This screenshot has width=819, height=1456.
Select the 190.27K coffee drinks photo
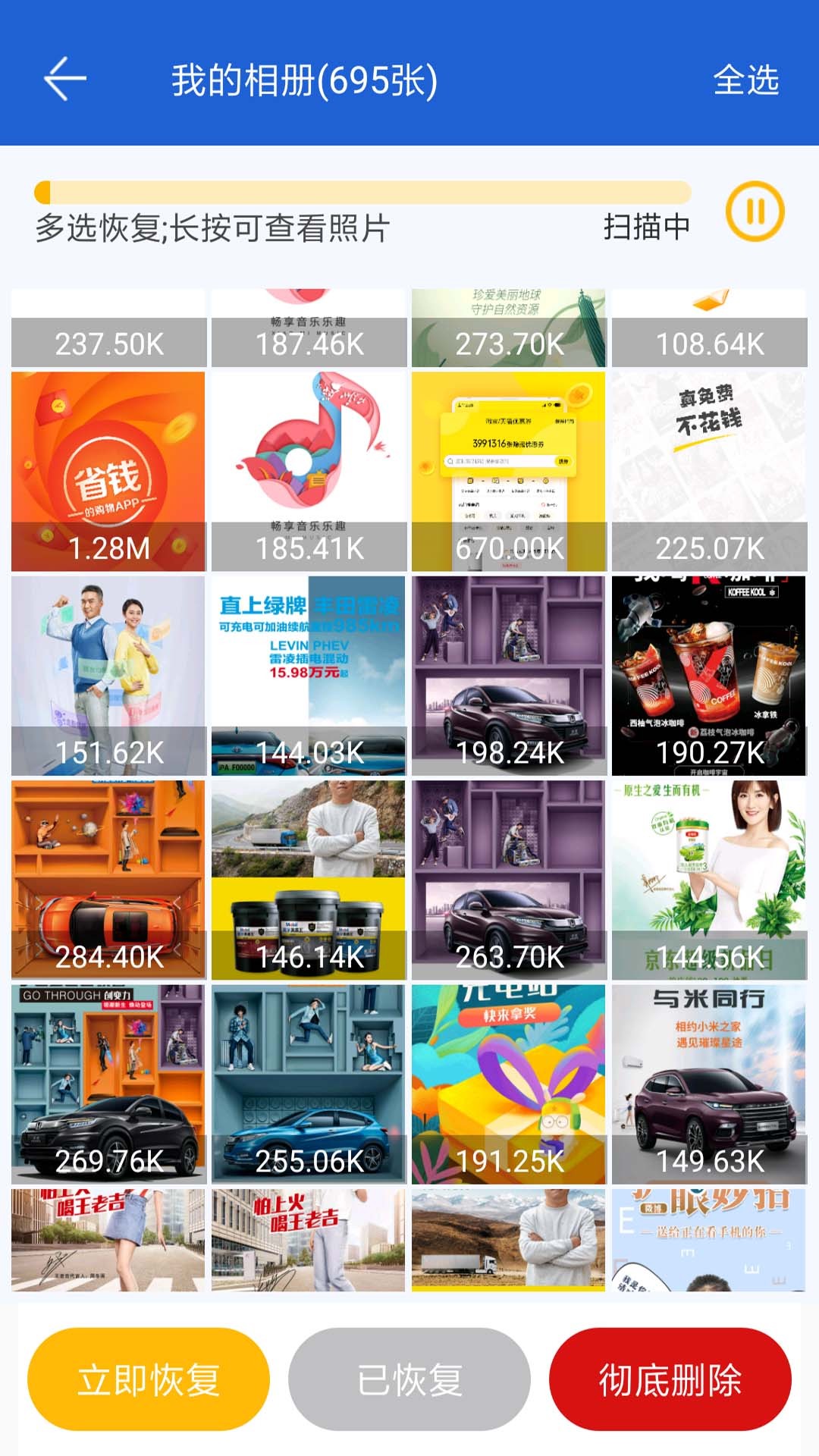[709, 675]
